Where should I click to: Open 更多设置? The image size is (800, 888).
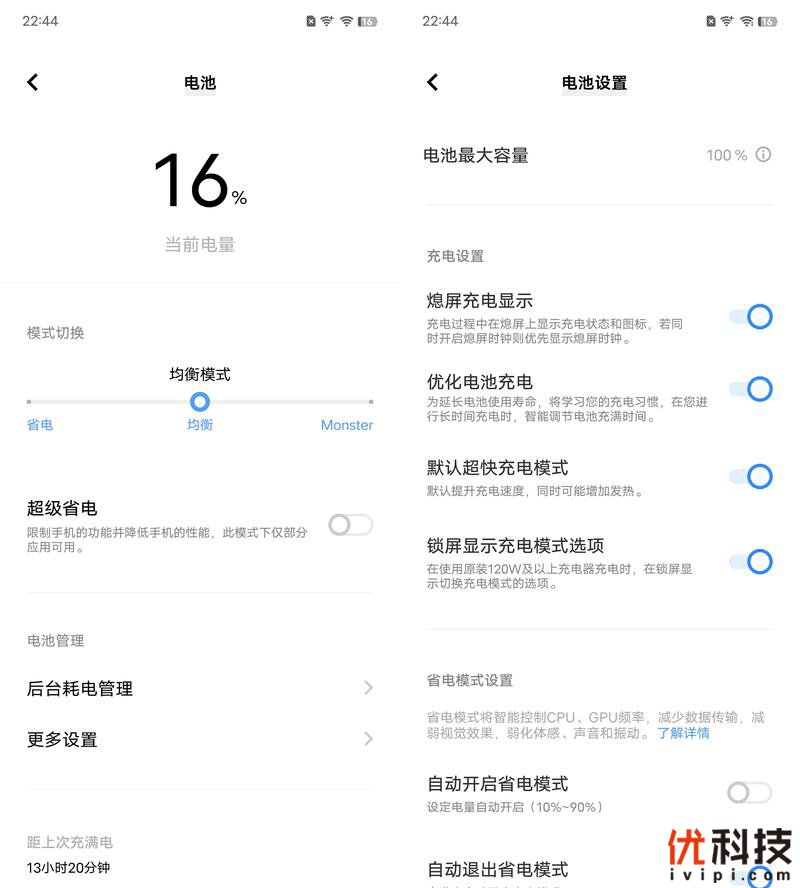click(200, 740)
